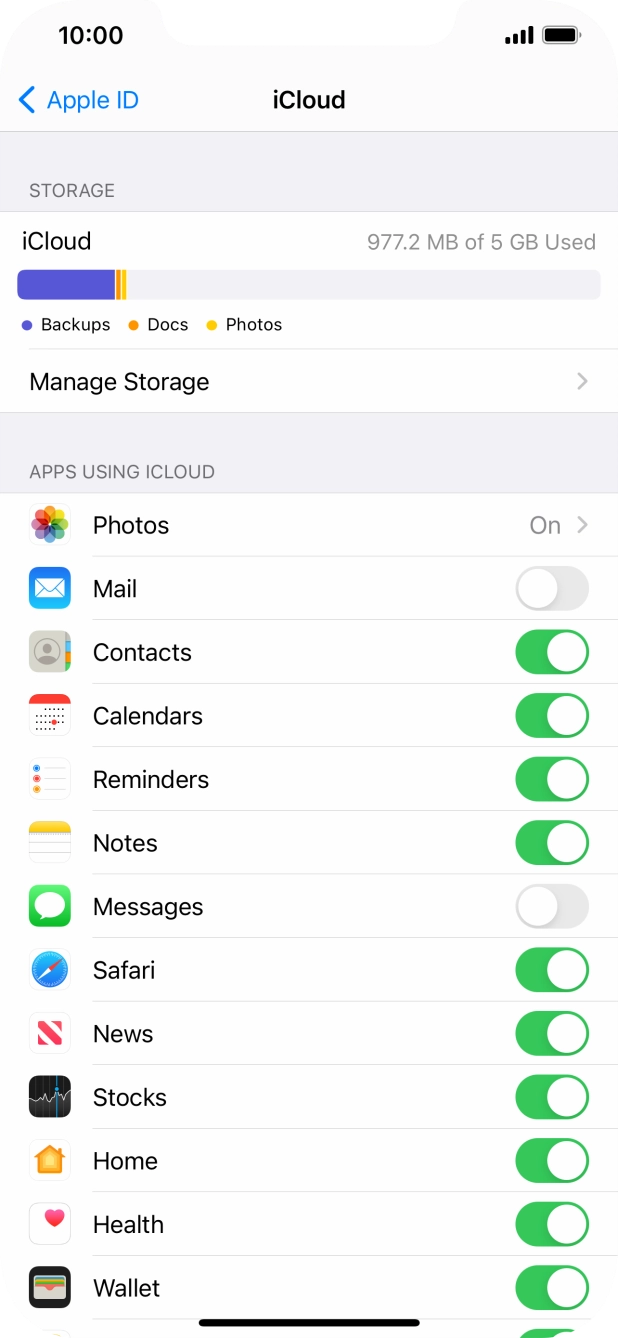Toggle Notes iCloud sync off
618x1338 pixels.
pos(552,843)
